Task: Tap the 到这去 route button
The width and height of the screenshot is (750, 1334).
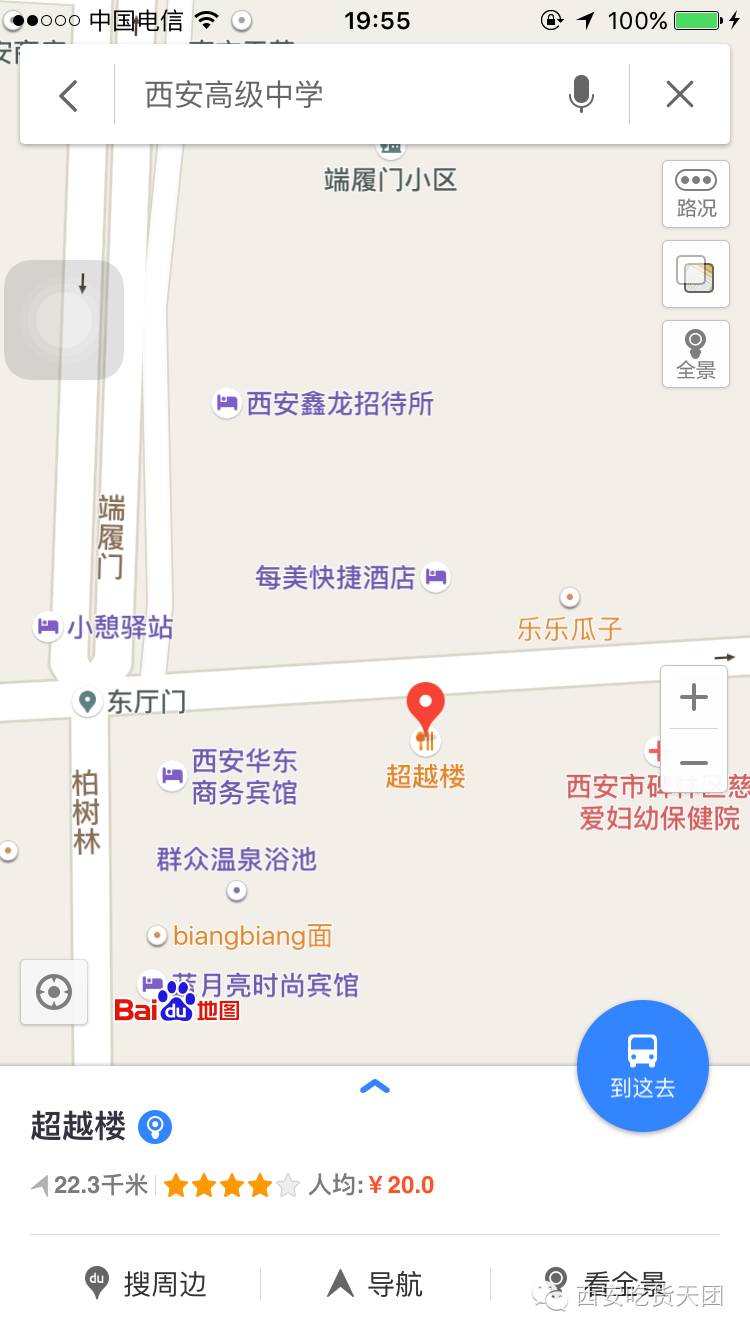Action: 643,1066
